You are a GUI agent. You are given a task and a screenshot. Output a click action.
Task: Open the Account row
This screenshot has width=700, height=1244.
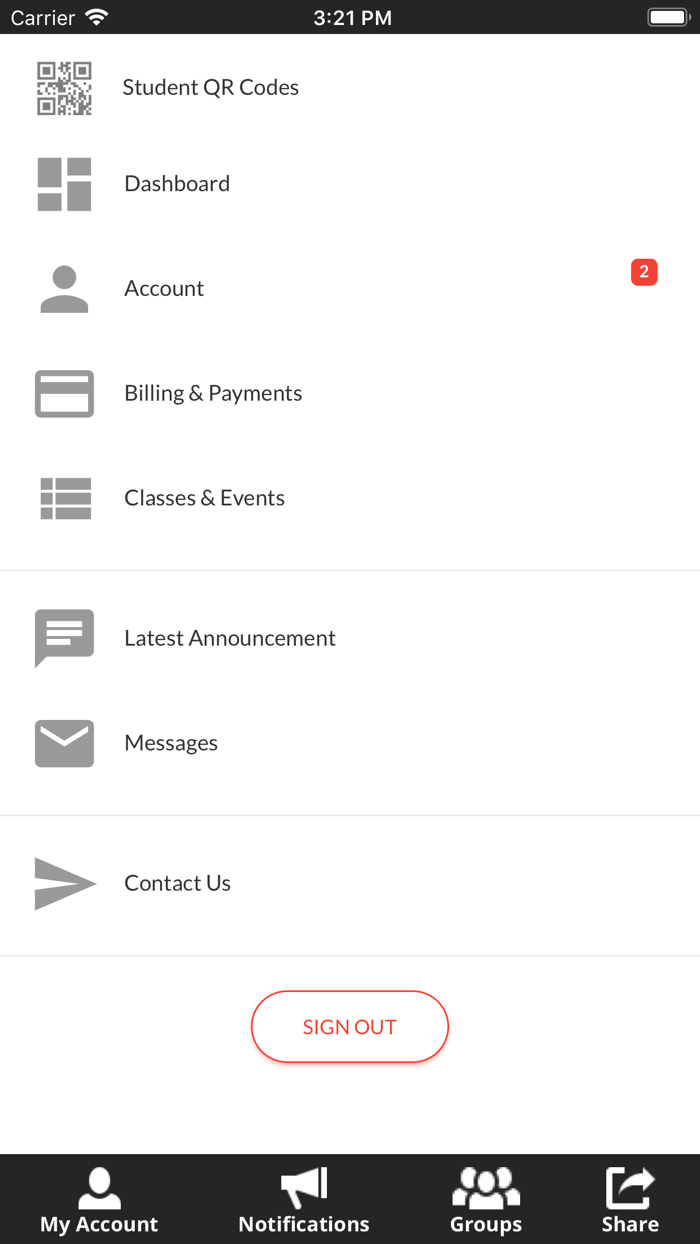click(164, 289)
